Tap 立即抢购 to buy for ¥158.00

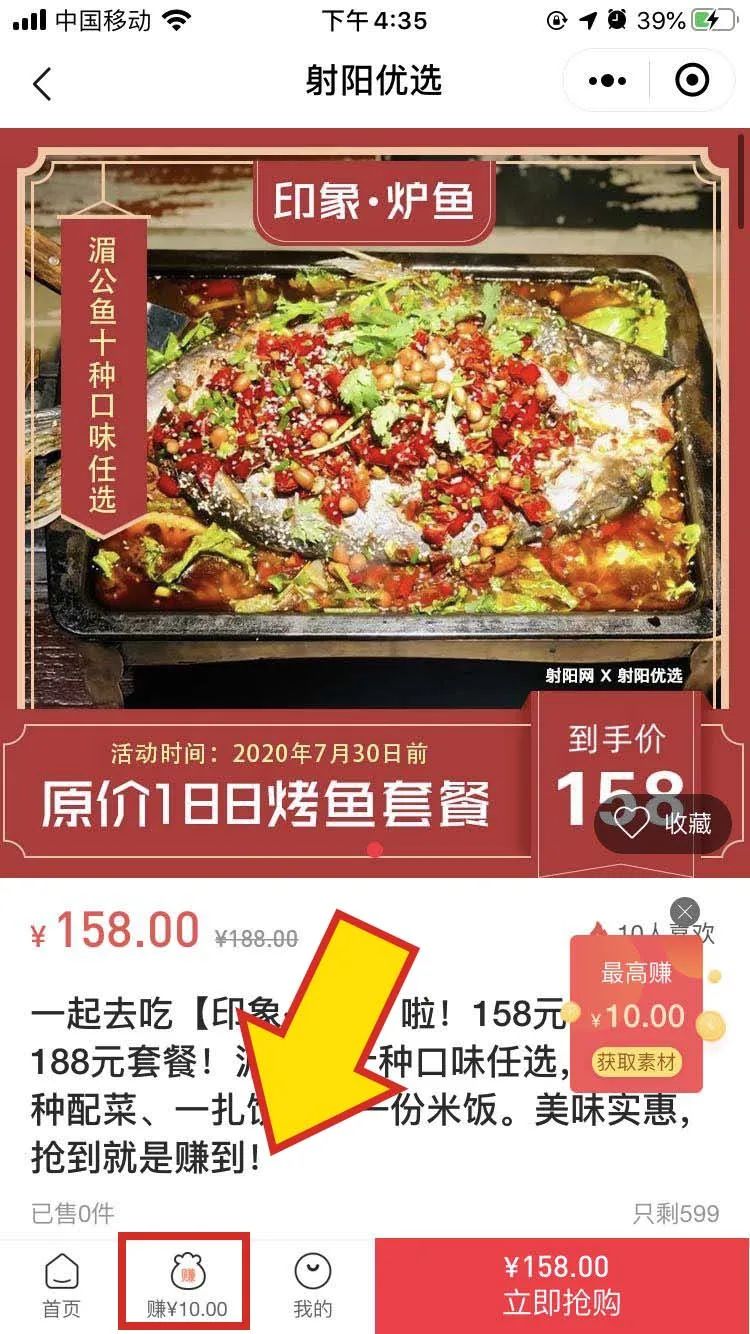561,1285
